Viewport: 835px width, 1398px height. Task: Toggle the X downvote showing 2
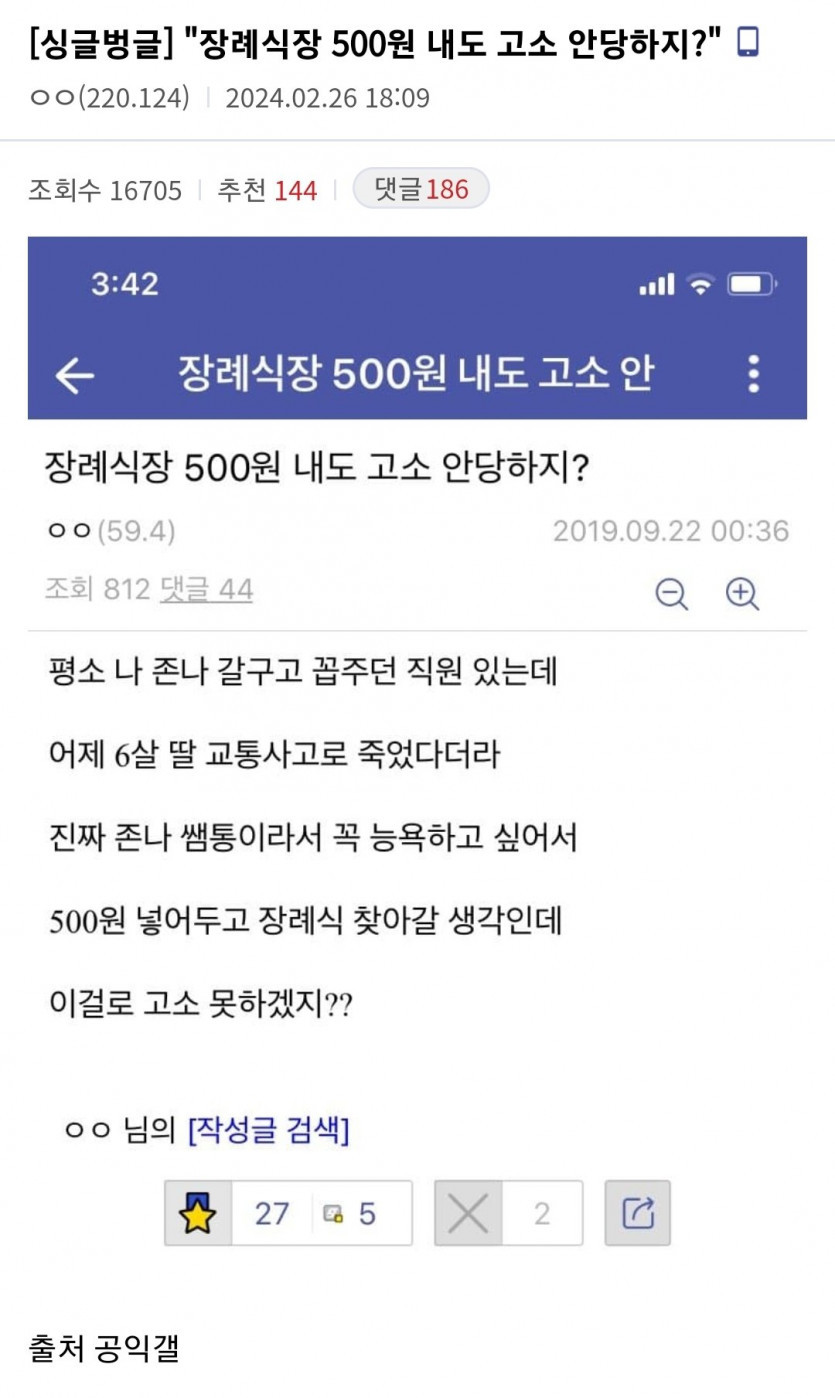[470, 1213]
